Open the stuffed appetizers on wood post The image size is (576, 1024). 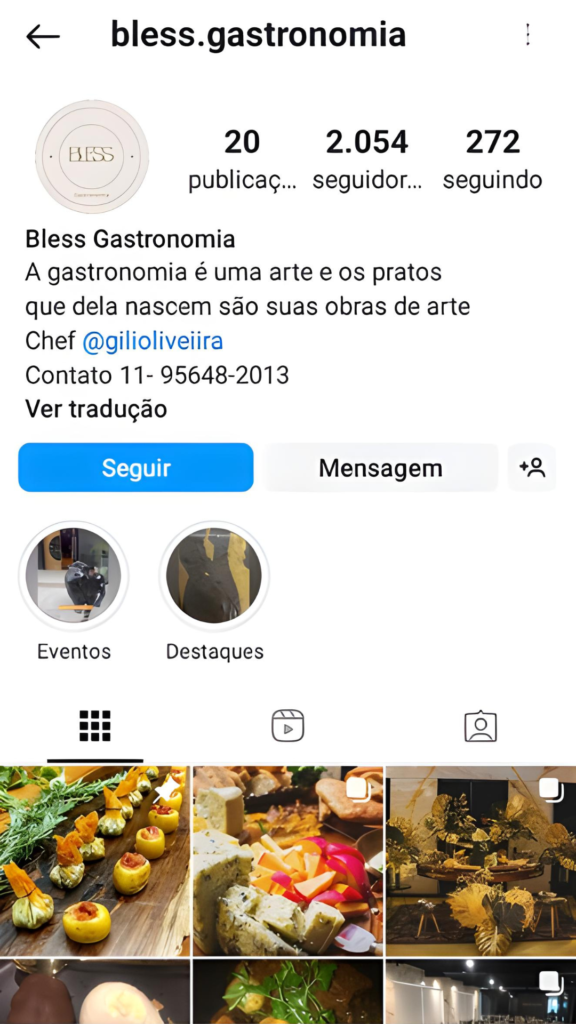click(x=95, y=861)
